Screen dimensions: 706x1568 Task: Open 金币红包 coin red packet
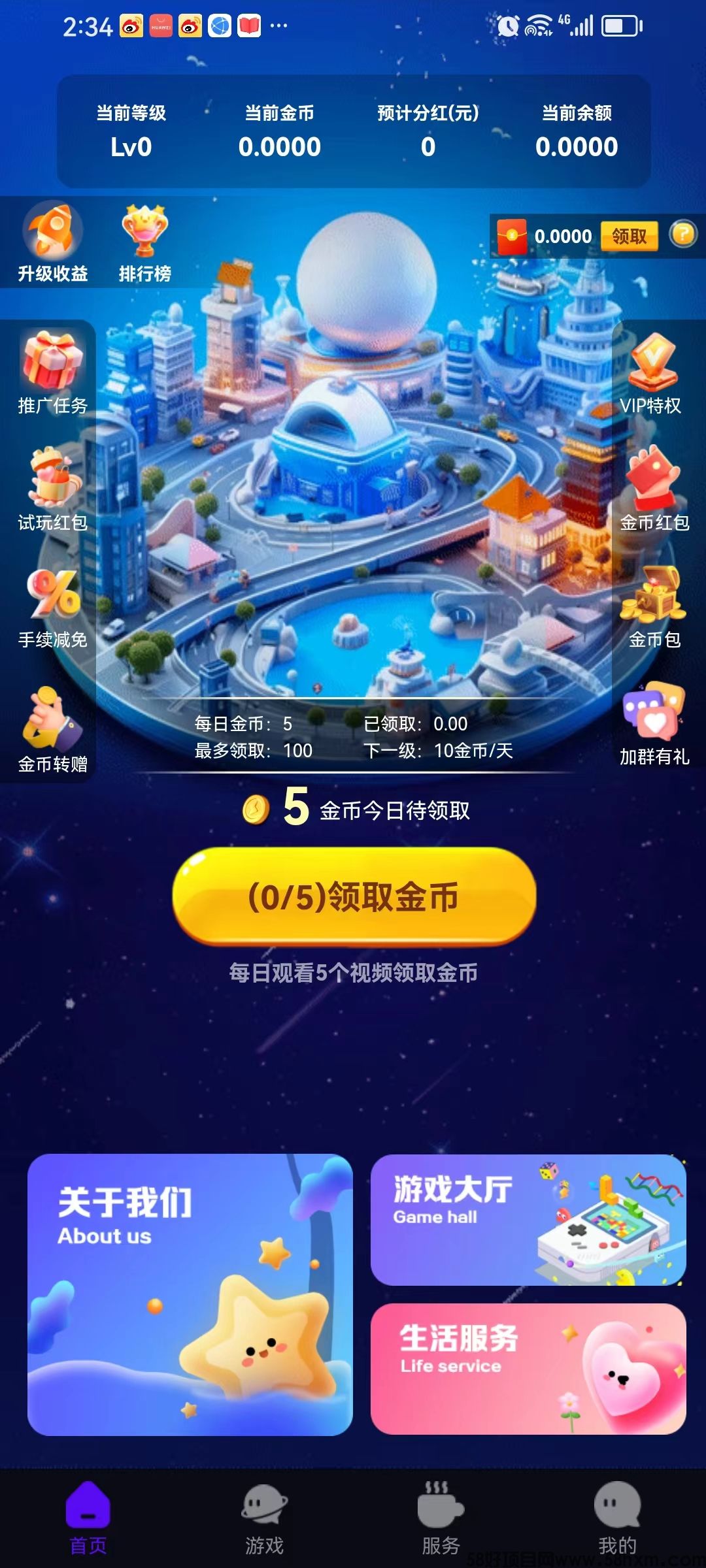click(654, 490)
